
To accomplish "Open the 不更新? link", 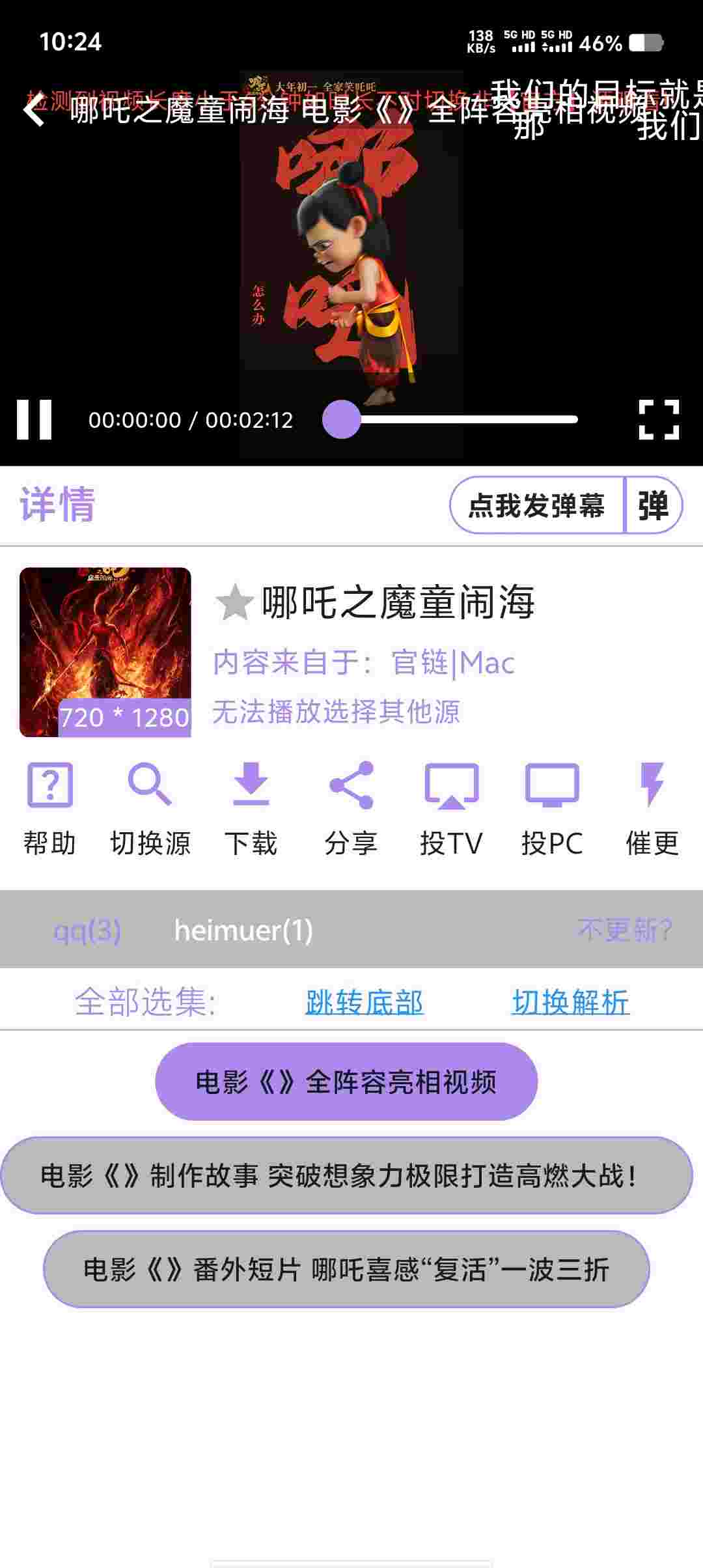I will coord(625,930).
